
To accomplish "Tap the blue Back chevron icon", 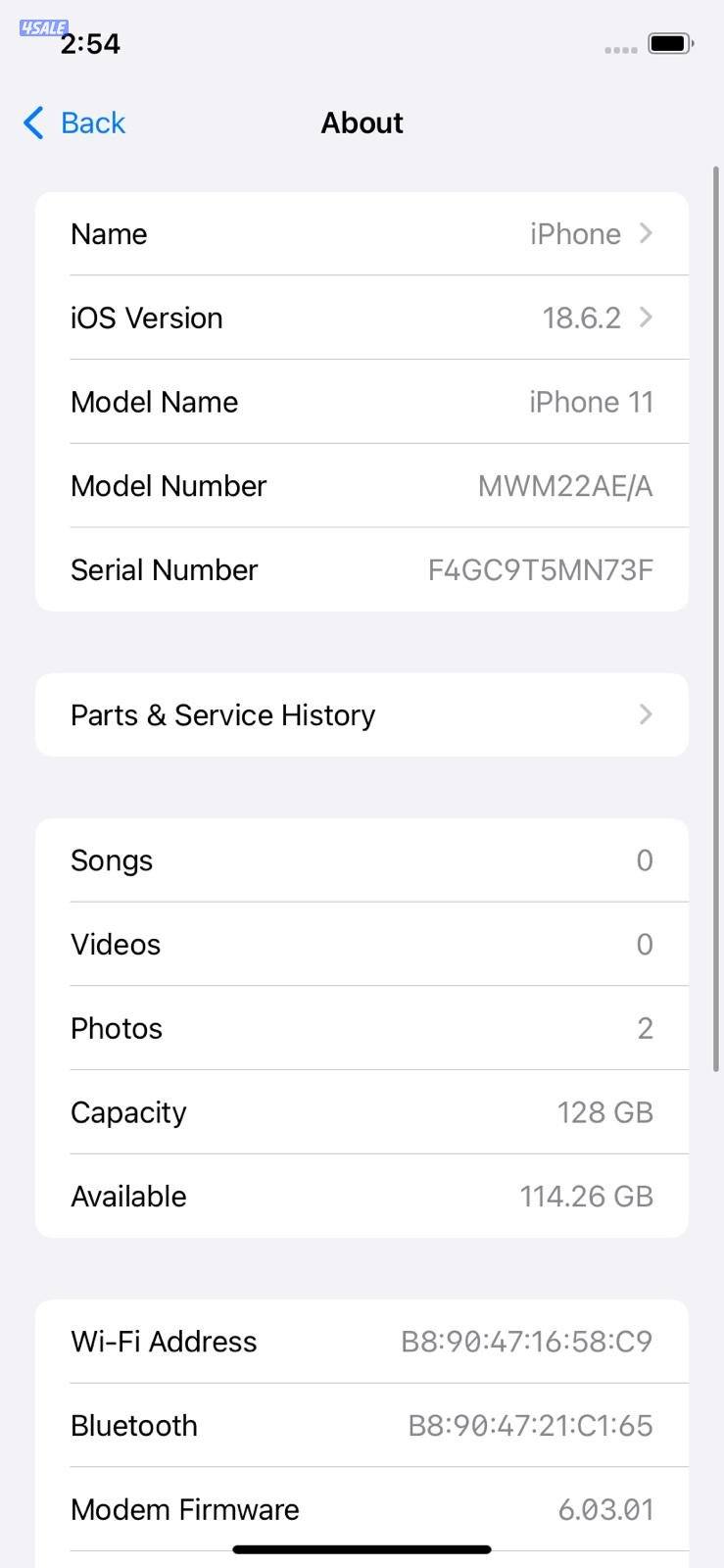I will click(x=31, y=122).
